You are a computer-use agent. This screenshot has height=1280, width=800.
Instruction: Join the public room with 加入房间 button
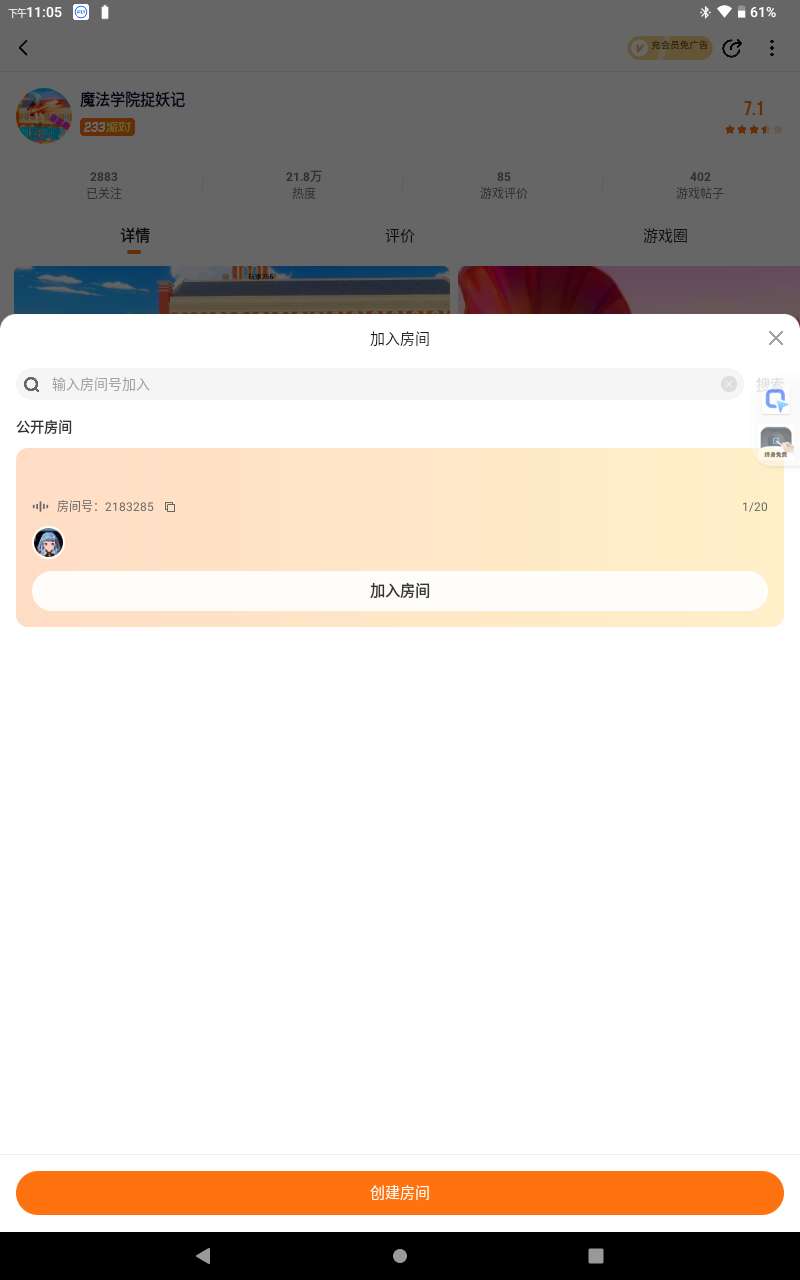[x=400, y=591]
